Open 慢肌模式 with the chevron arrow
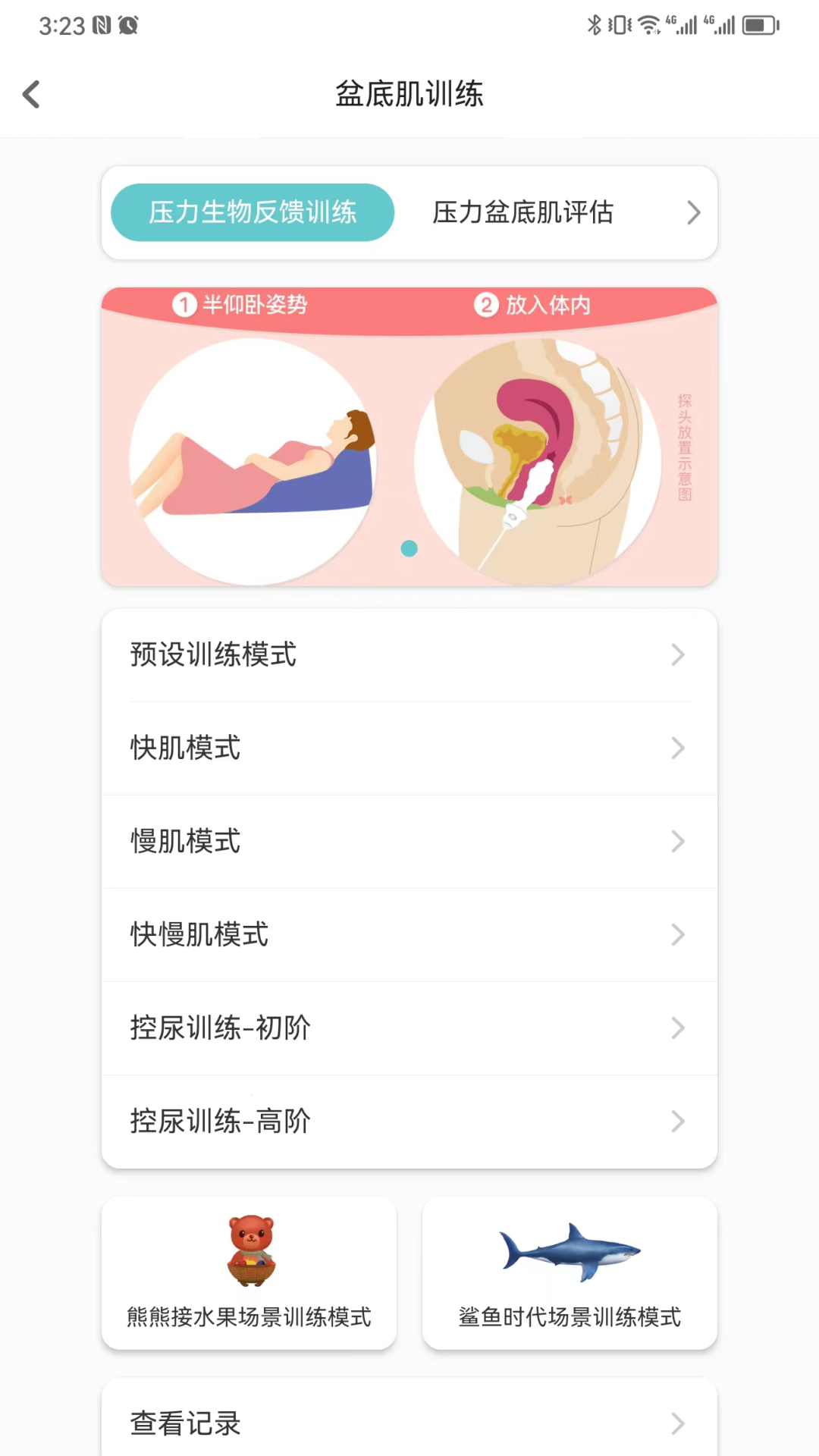Image resolution: width=819 pixels, height=1456 pixels. click(677, 841)
